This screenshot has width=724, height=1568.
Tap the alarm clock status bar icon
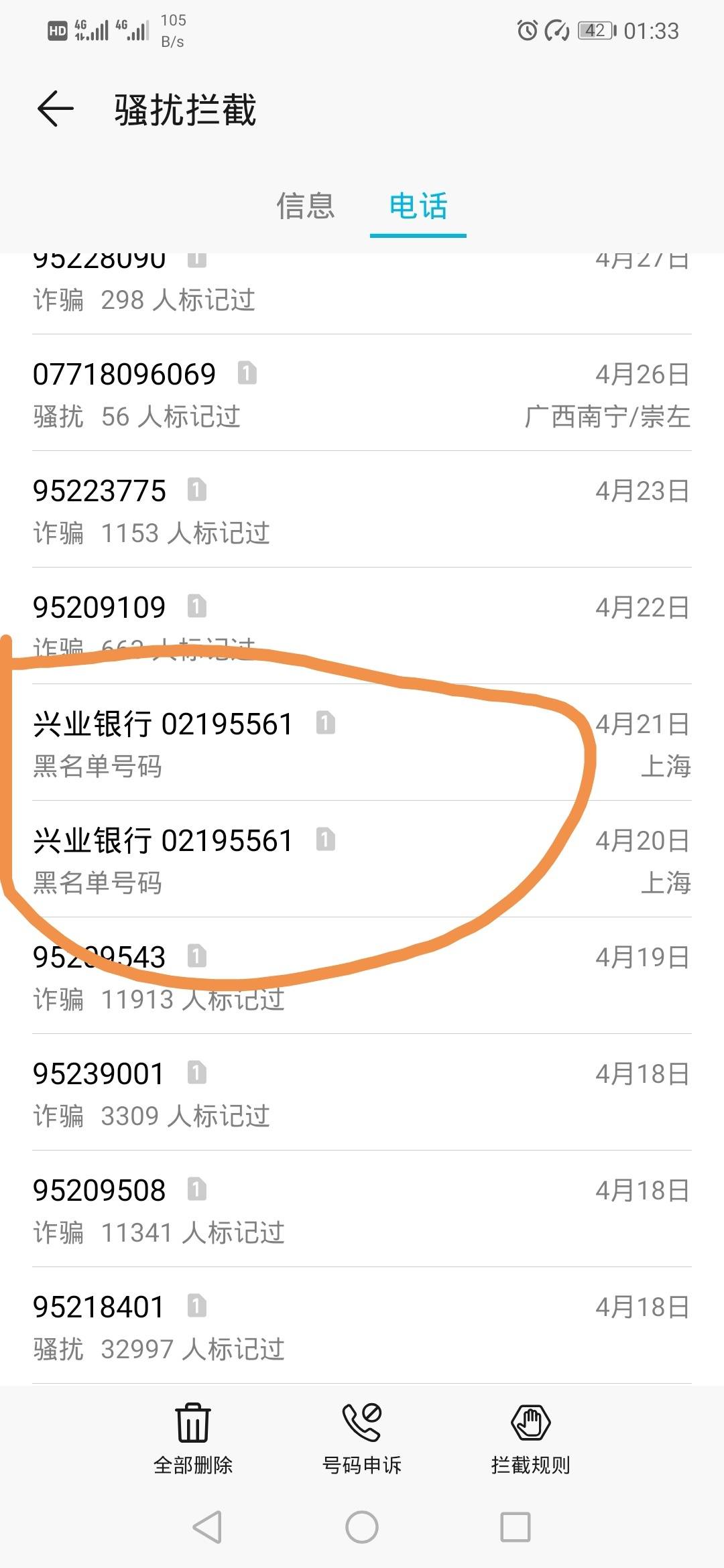527,29
